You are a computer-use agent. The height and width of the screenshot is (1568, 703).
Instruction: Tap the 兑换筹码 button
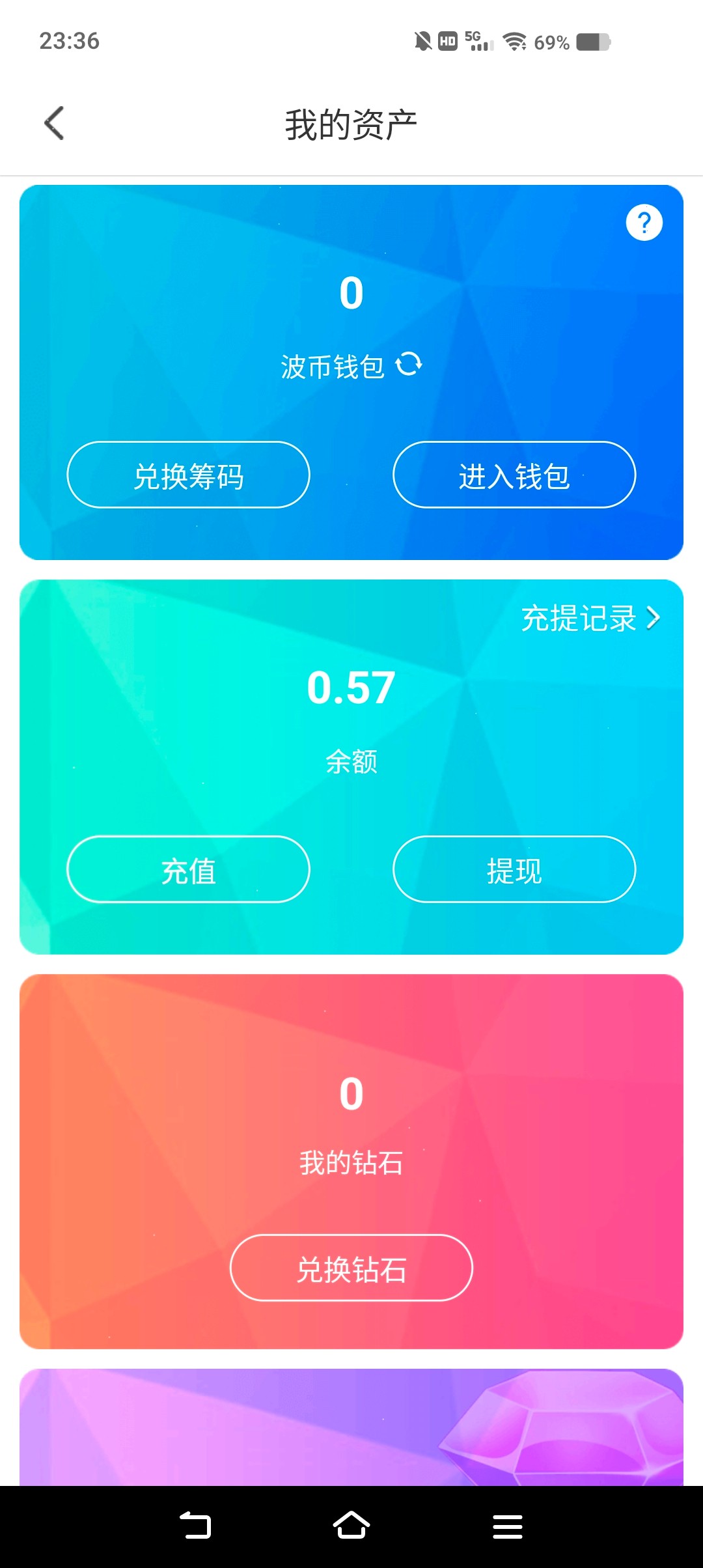pos(188,475)
